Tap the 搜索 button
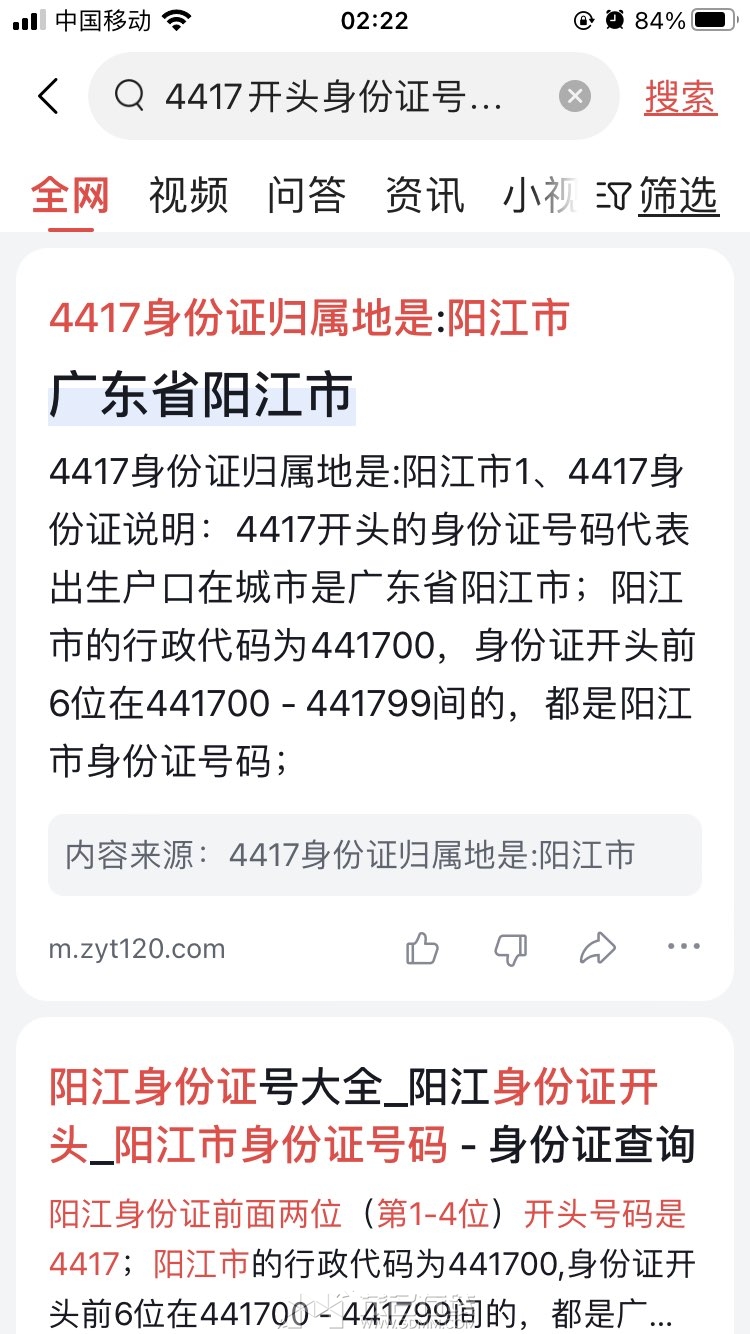Viewport: 750px width, 1334px height. tap(680, 98)
